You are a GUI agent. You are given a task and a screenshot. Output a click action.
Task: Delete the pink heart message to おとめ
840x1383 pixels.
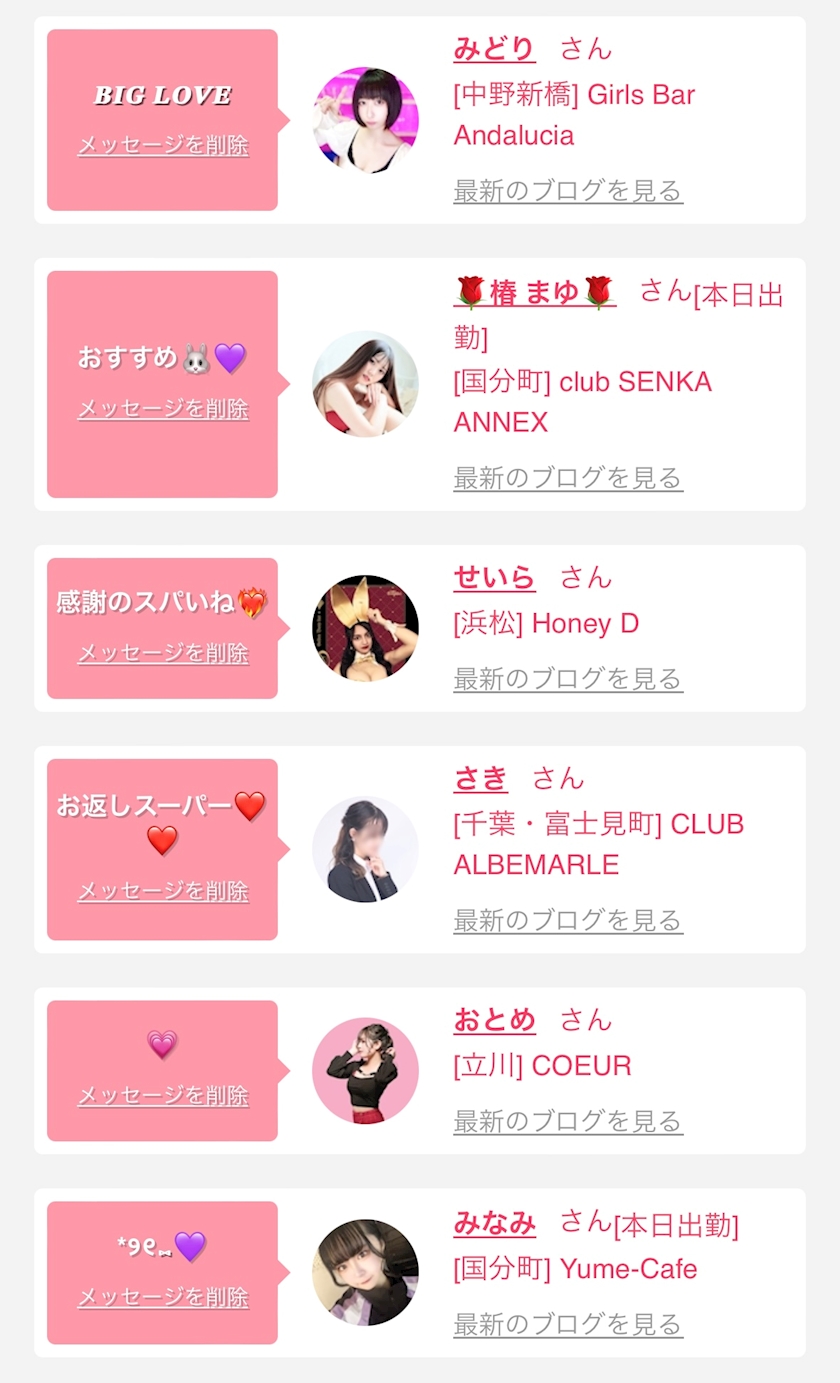[163, 1095]
